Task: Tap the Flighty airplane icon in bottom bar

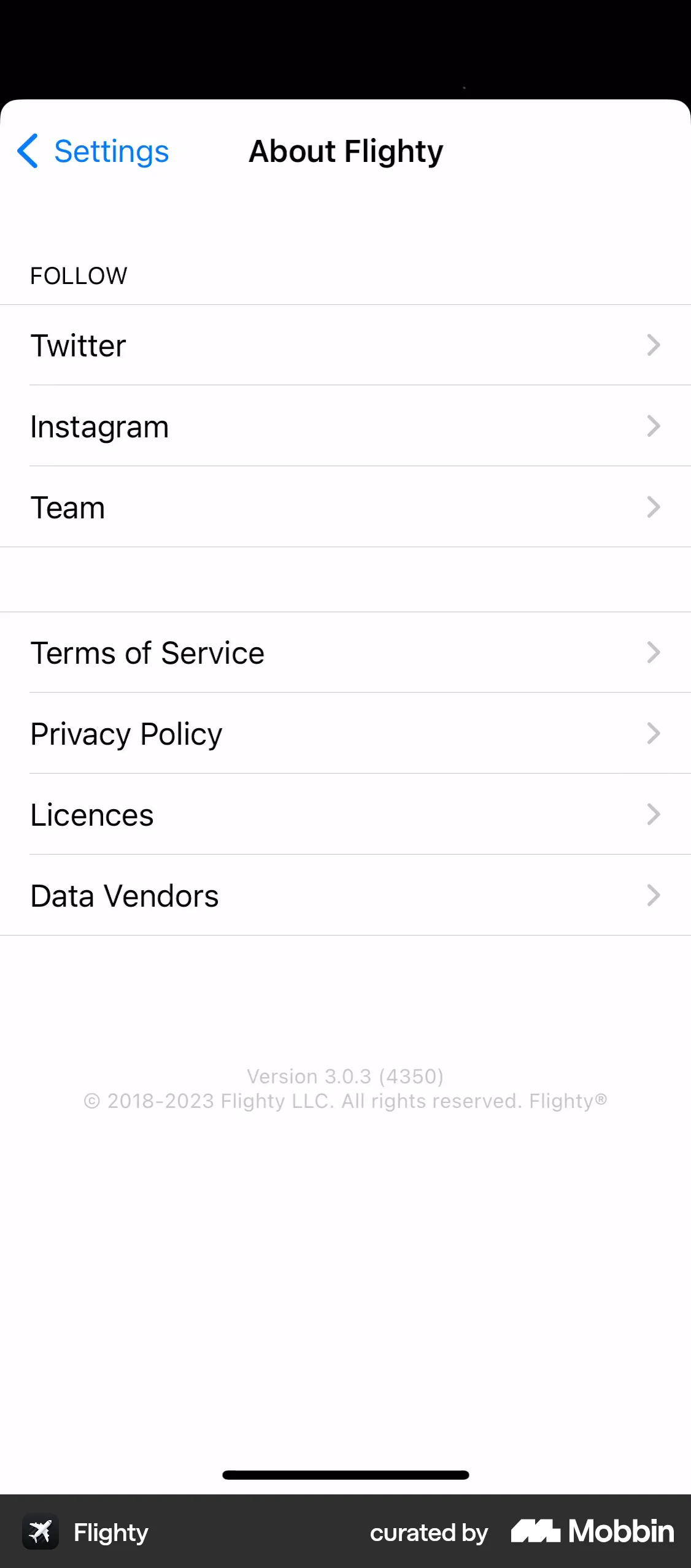Action: 40,1531
